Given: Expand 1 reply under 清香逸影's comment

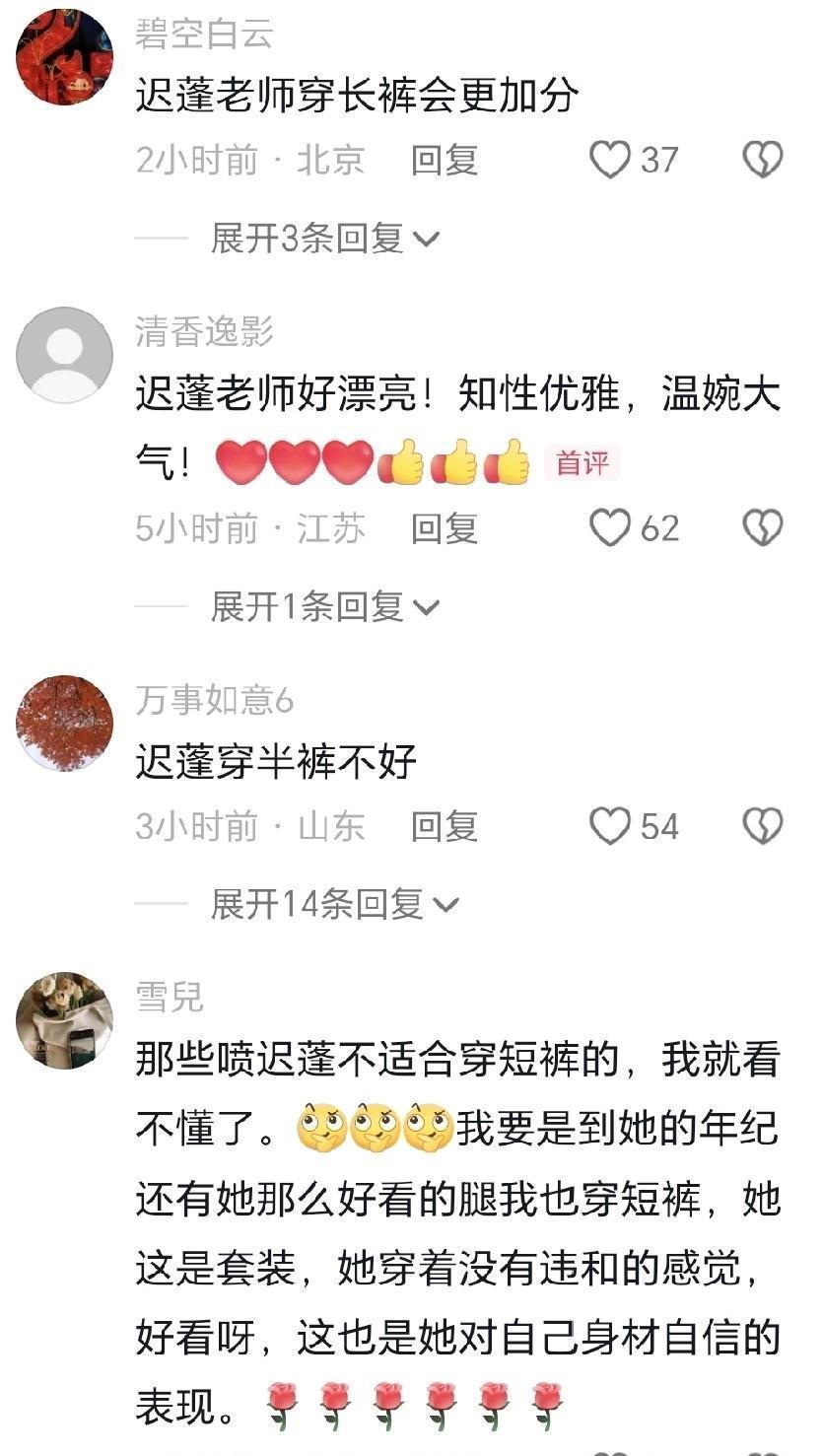Looking at the screenshot, I should (324, 606).
